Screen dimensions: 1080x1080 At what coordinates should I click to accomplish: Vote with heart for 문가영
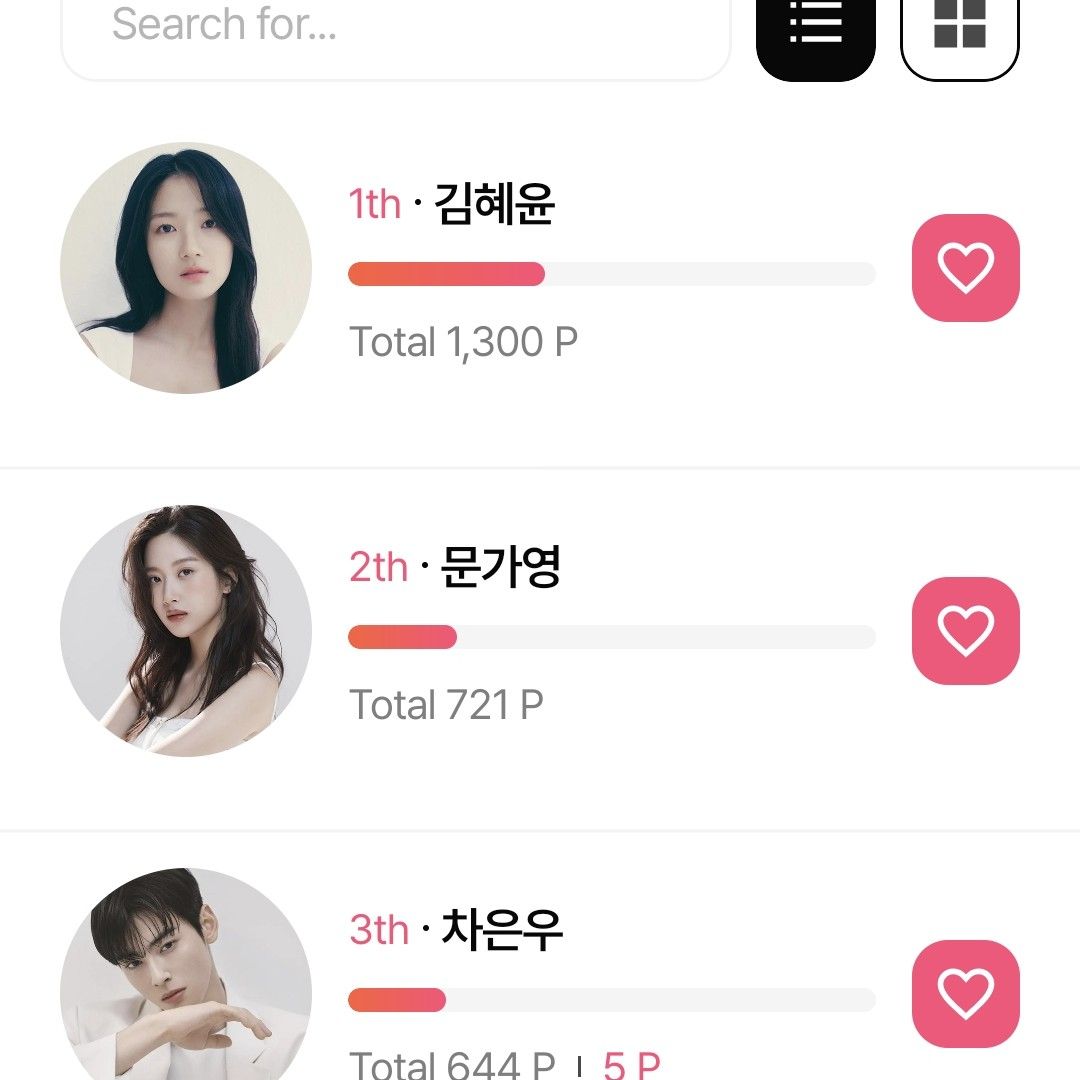point(965,631)
